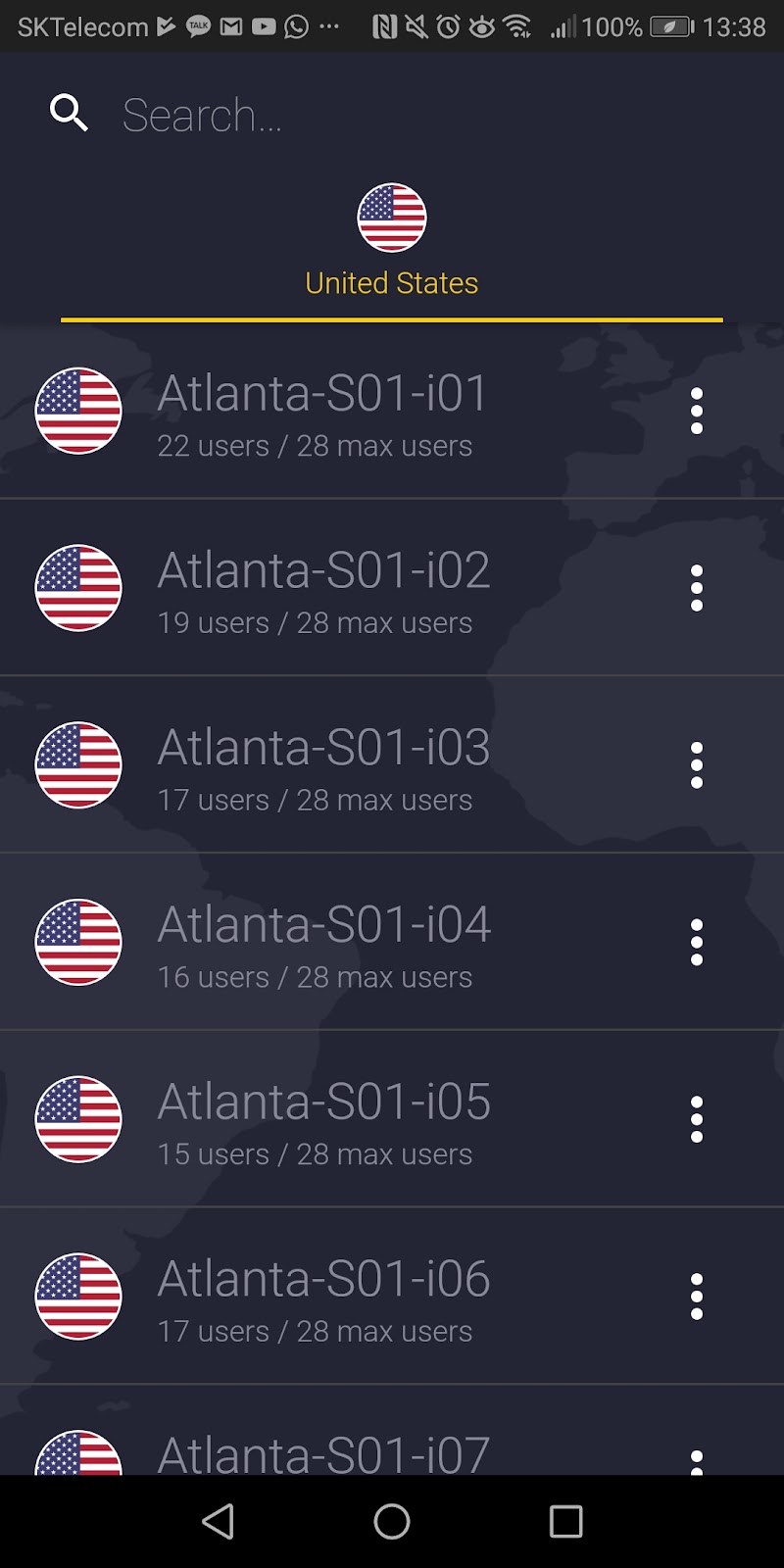The height and width of the screenshot is (1568, 784).
Task: Connect to Atlanta-S01-i01 server
Action: pyautogui.click(x=323, y=413)
